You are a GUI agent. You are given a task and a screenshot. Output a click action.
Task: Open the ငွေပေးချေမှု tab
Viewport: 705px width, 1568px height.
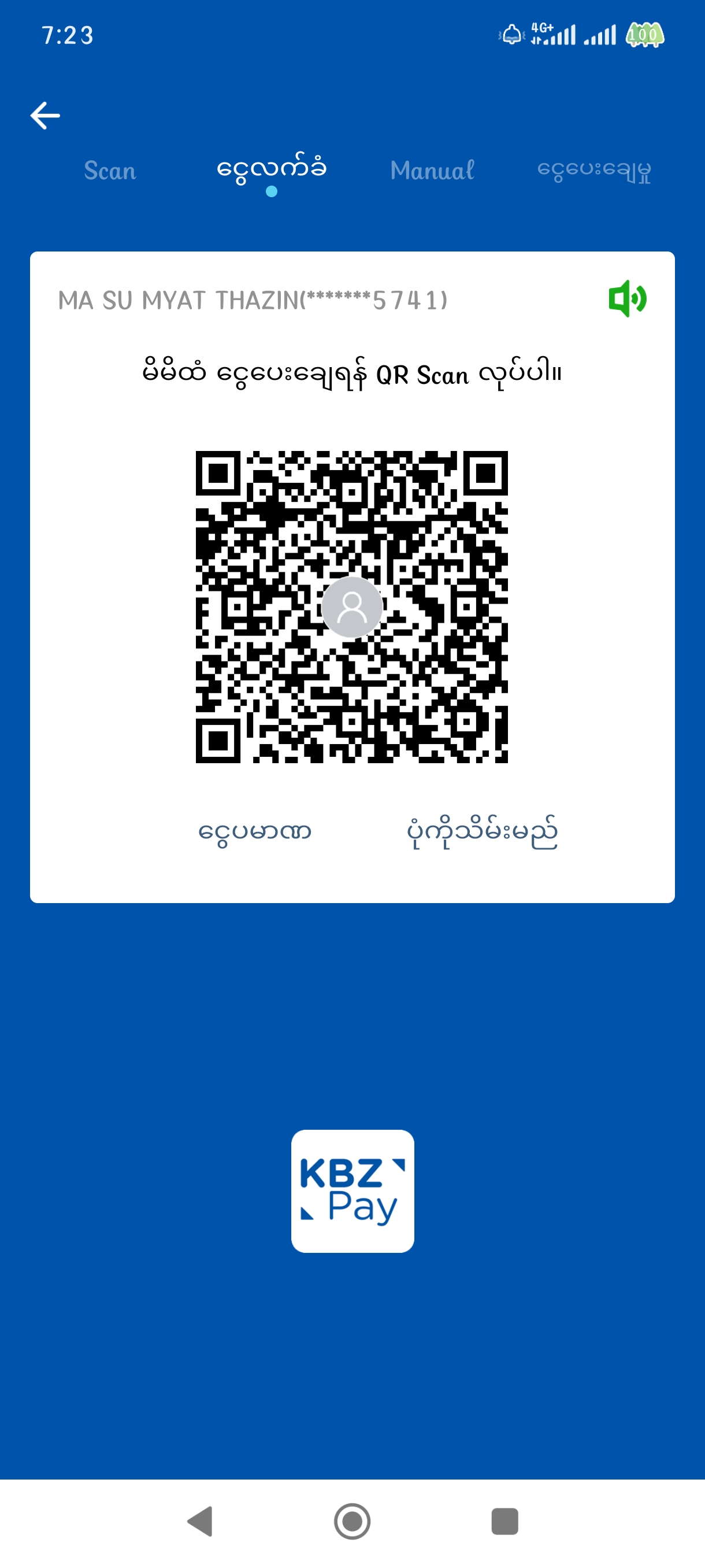pos(593,171)
